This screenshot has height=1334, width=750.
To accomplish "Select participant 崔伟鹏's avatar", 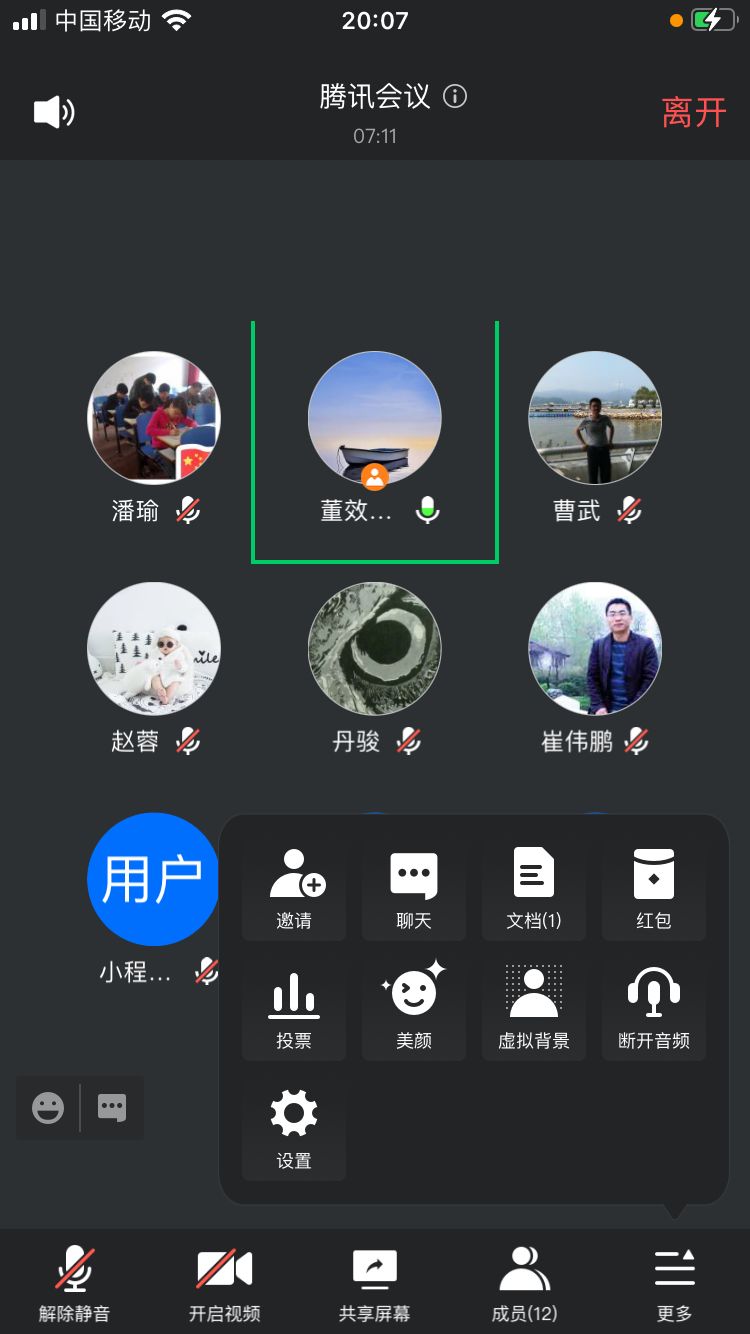I will coord(595,648).
